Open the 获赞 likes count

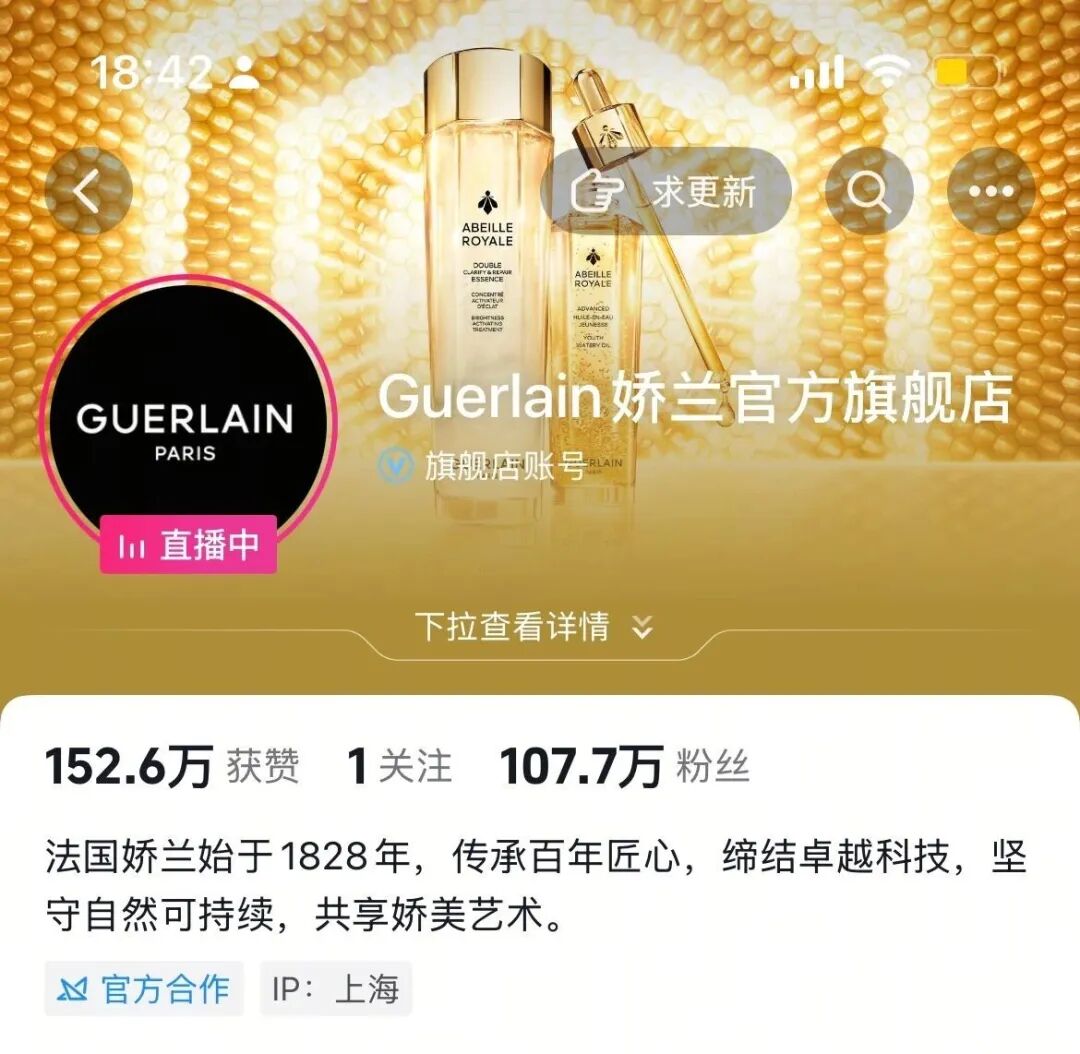(x=172, y=767)
